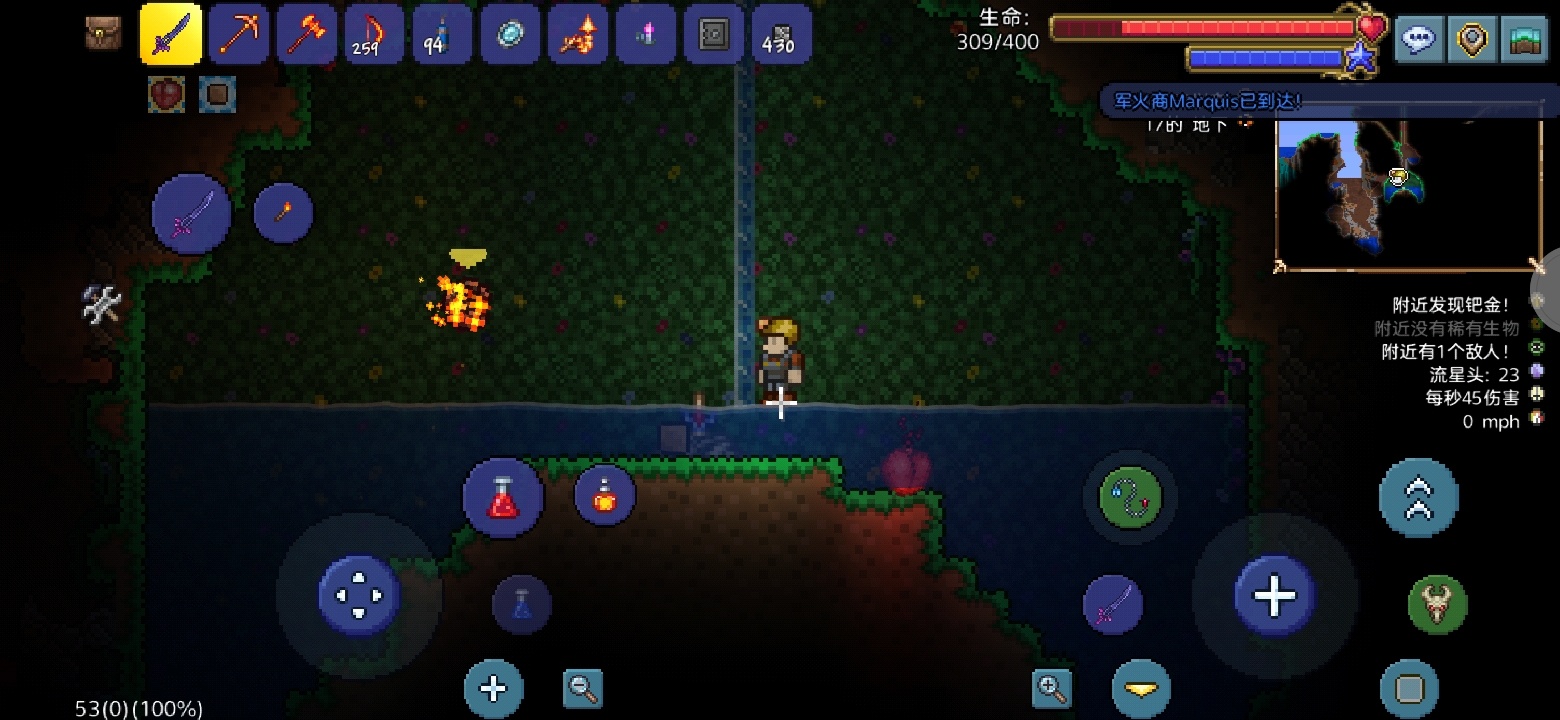Open the chat speech bubble
Image resolution: width=1560 pixels, height=720 pixels.
point(1419,40)
